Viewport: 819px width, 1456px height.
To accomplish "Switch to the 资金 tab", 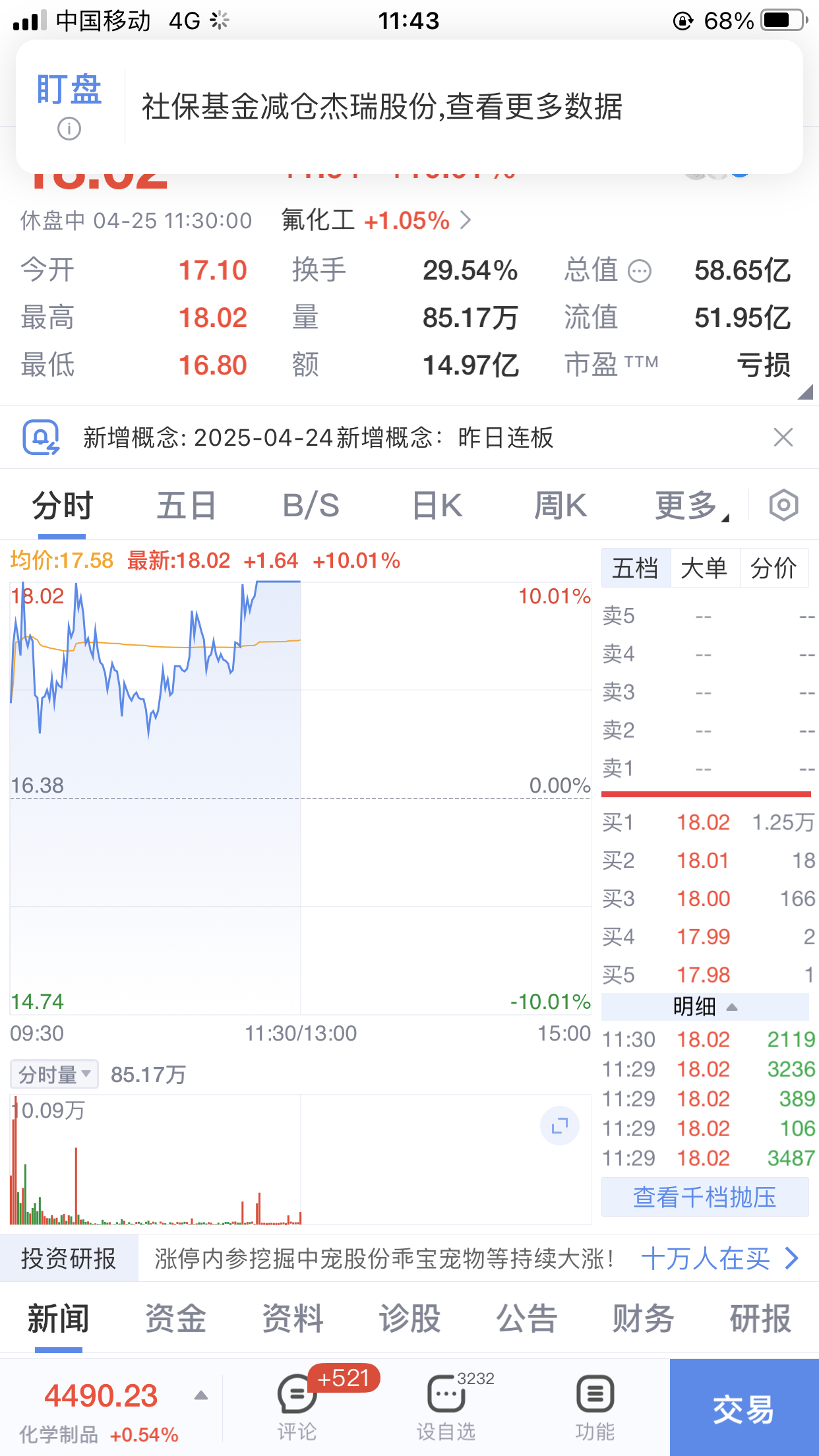I will click(175, 1319).
